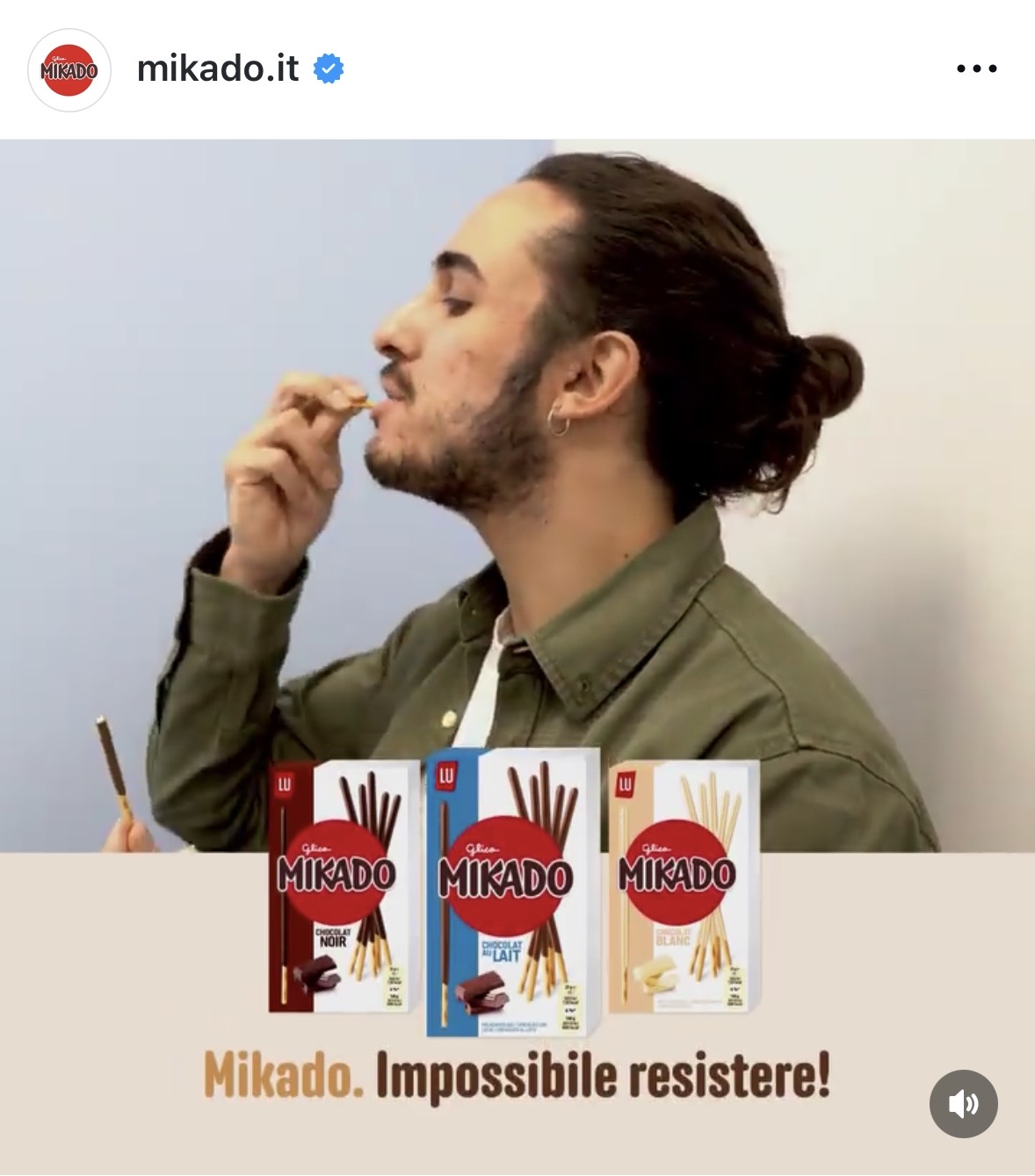1035x1176 pixels.
Task: Tap the Mikado video post
Action: (x=517, y=527)
